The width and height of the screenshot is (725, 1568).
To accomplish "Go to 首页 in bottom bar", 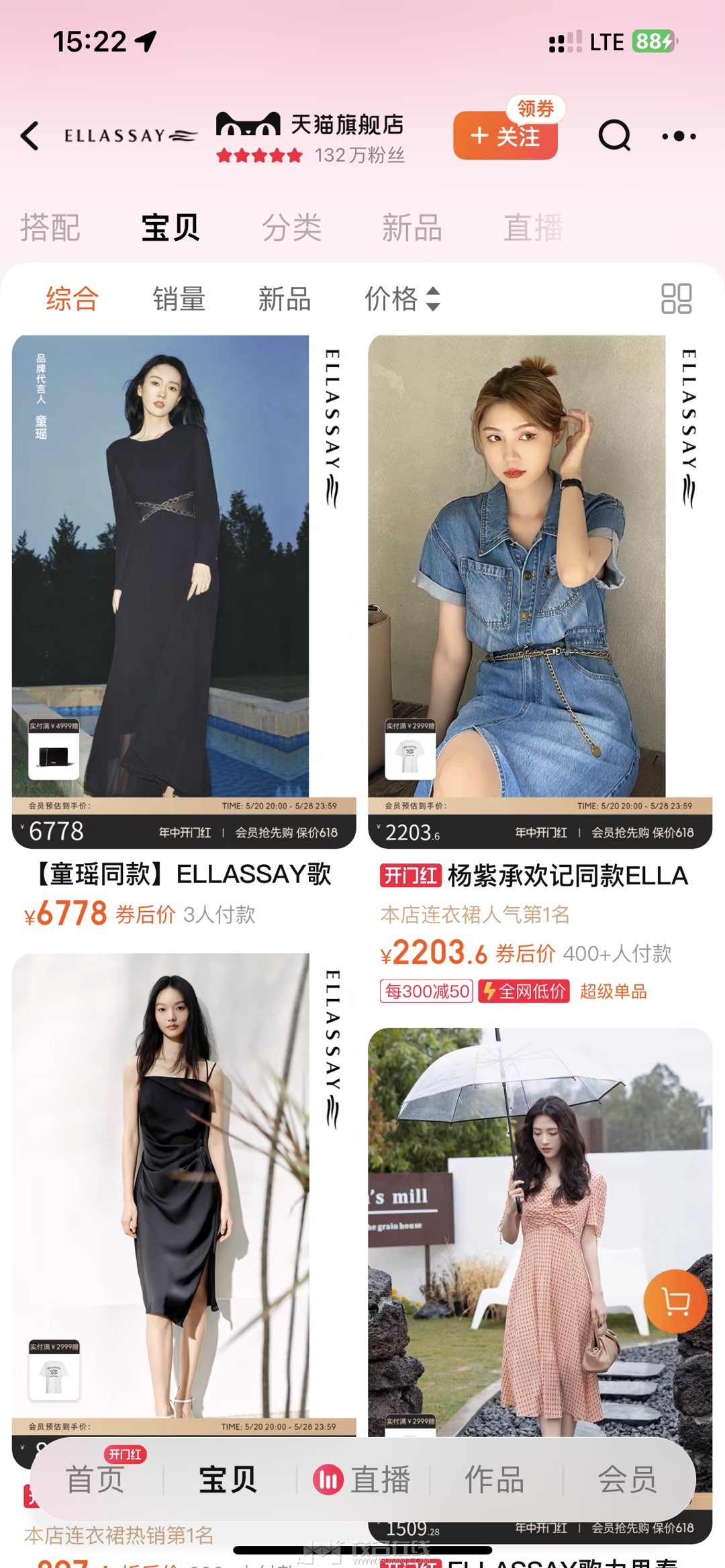I will (95, 1479).
